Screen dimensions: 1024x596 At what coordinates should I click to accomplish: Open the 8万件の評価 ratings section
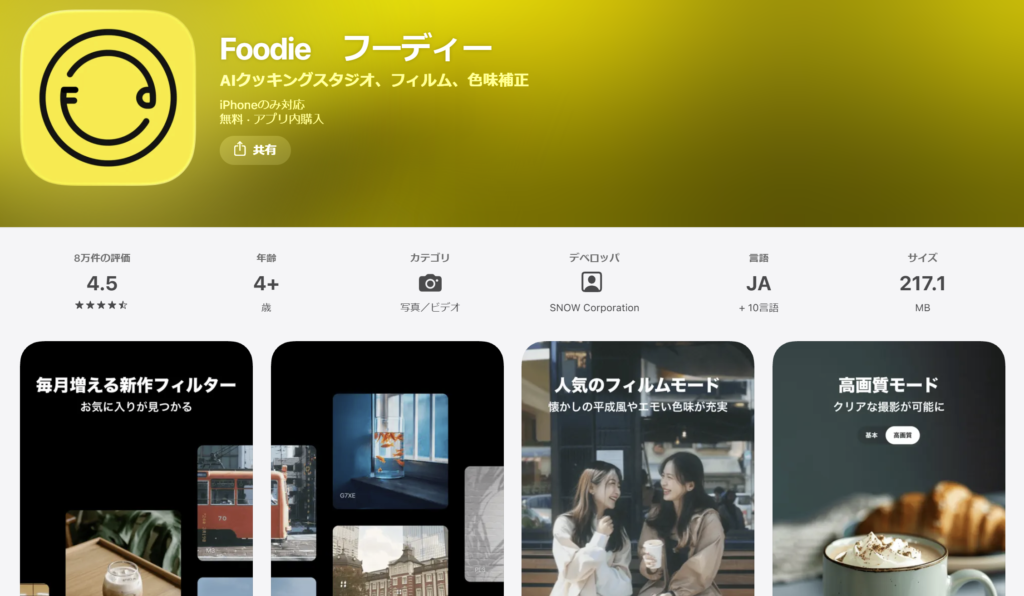(x=102, y=283)
